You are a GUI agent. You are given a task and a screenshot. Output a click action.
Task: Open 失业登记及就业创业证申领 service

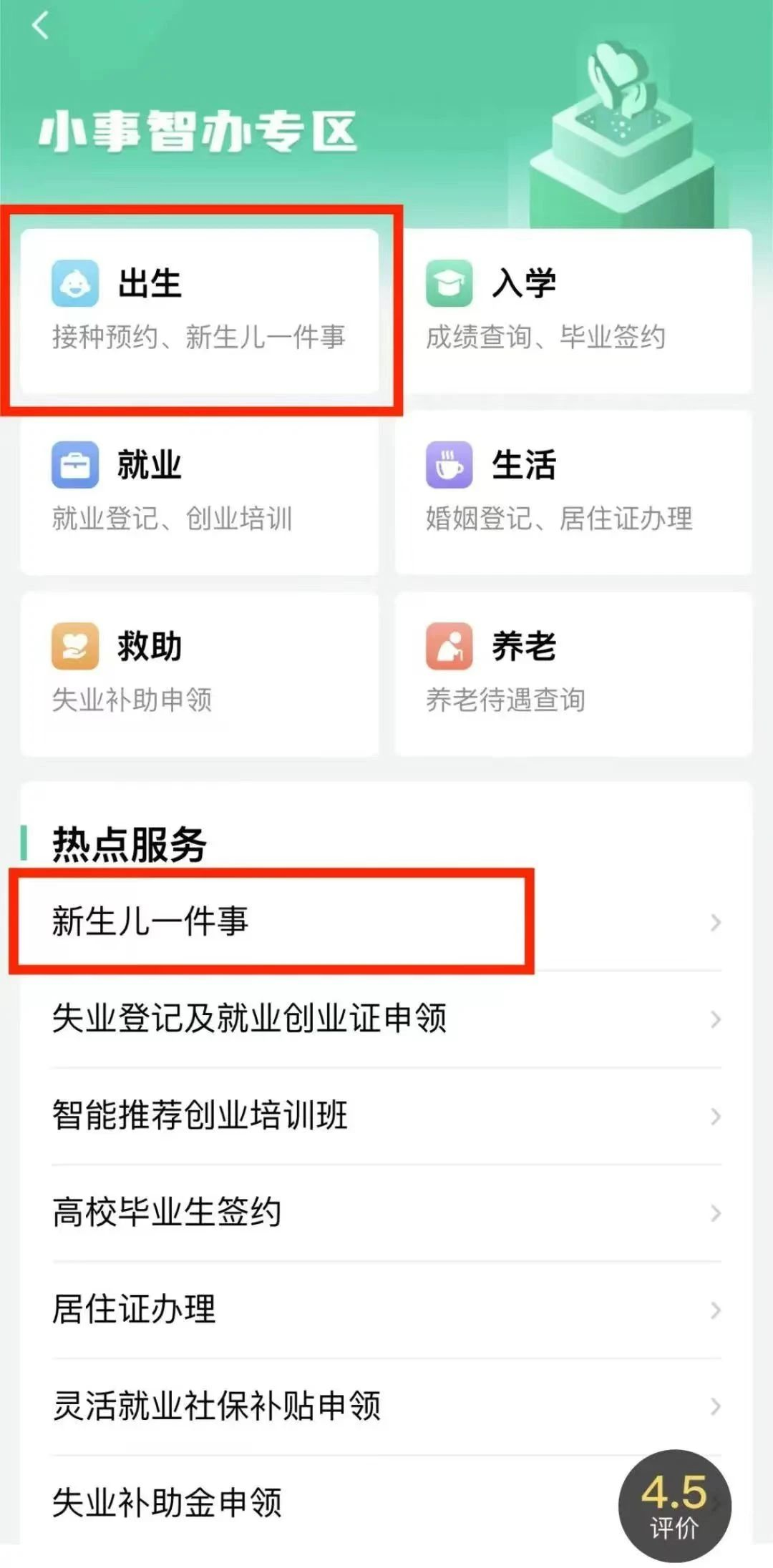click(x=386, y=1019)
